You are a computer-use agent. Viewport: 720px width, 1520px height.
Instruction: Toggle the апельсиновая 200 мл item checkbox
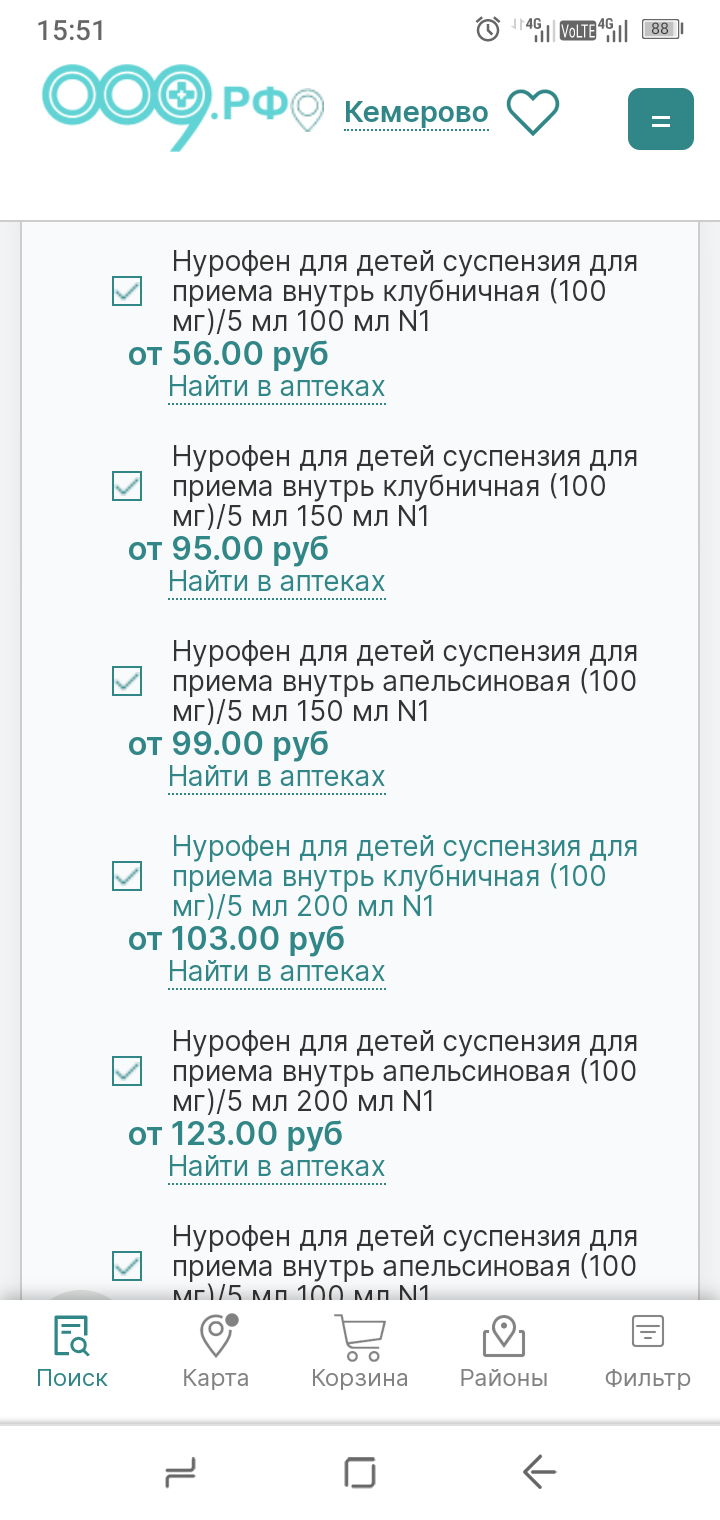[x=127, y=1072]
